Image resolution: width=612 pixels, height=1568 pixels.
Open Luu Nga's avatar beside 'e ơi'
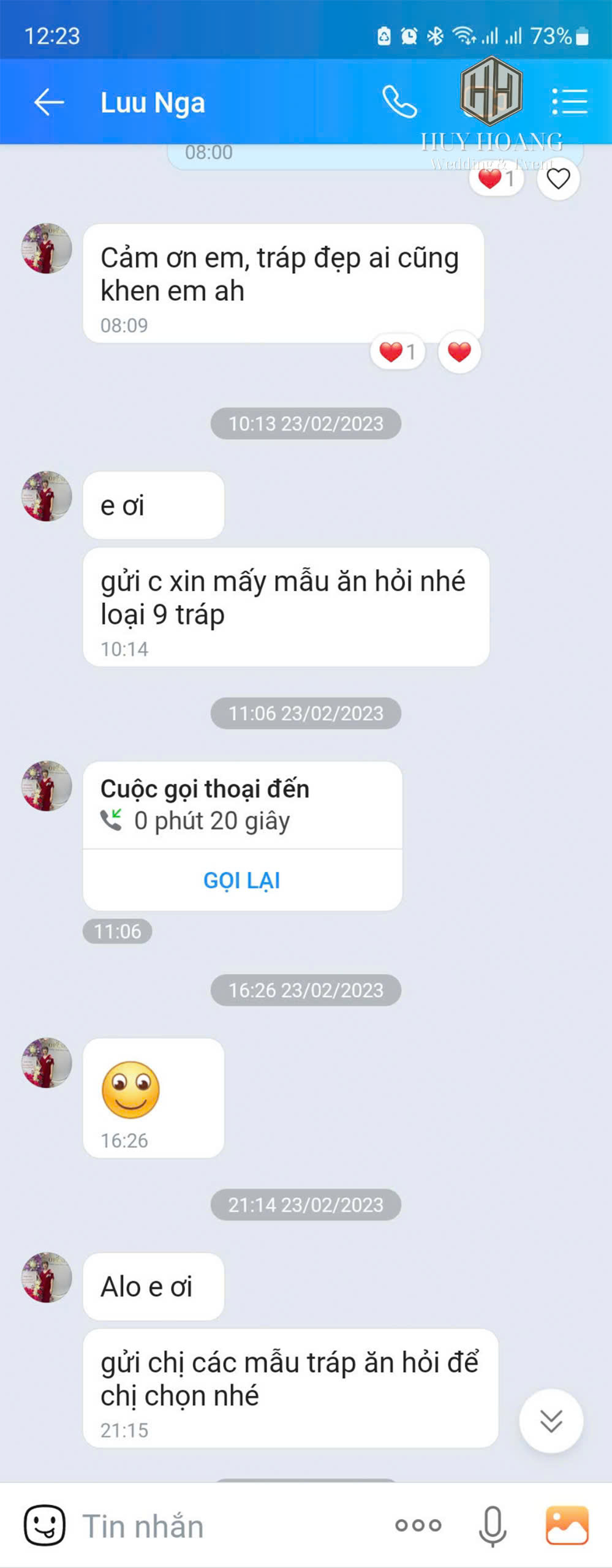[x=47, y=496]
